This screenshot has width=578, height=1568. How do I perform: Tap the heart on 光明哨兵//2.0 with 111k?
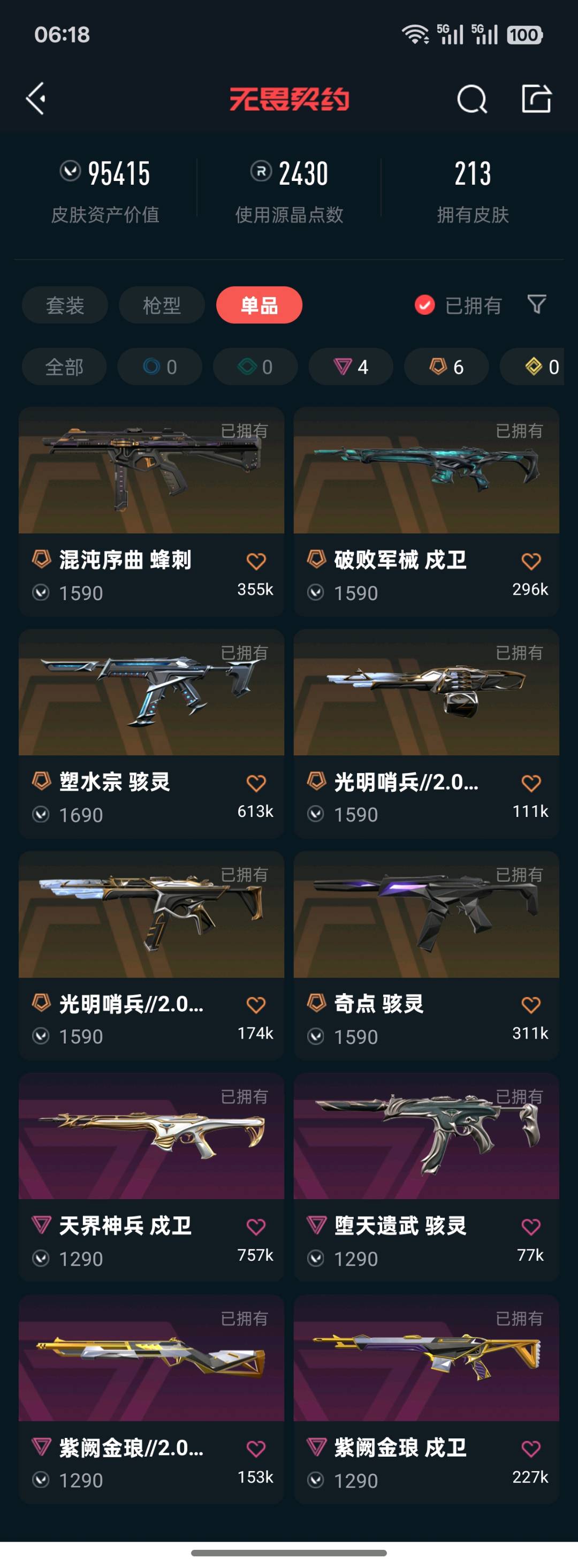(531, 783)
